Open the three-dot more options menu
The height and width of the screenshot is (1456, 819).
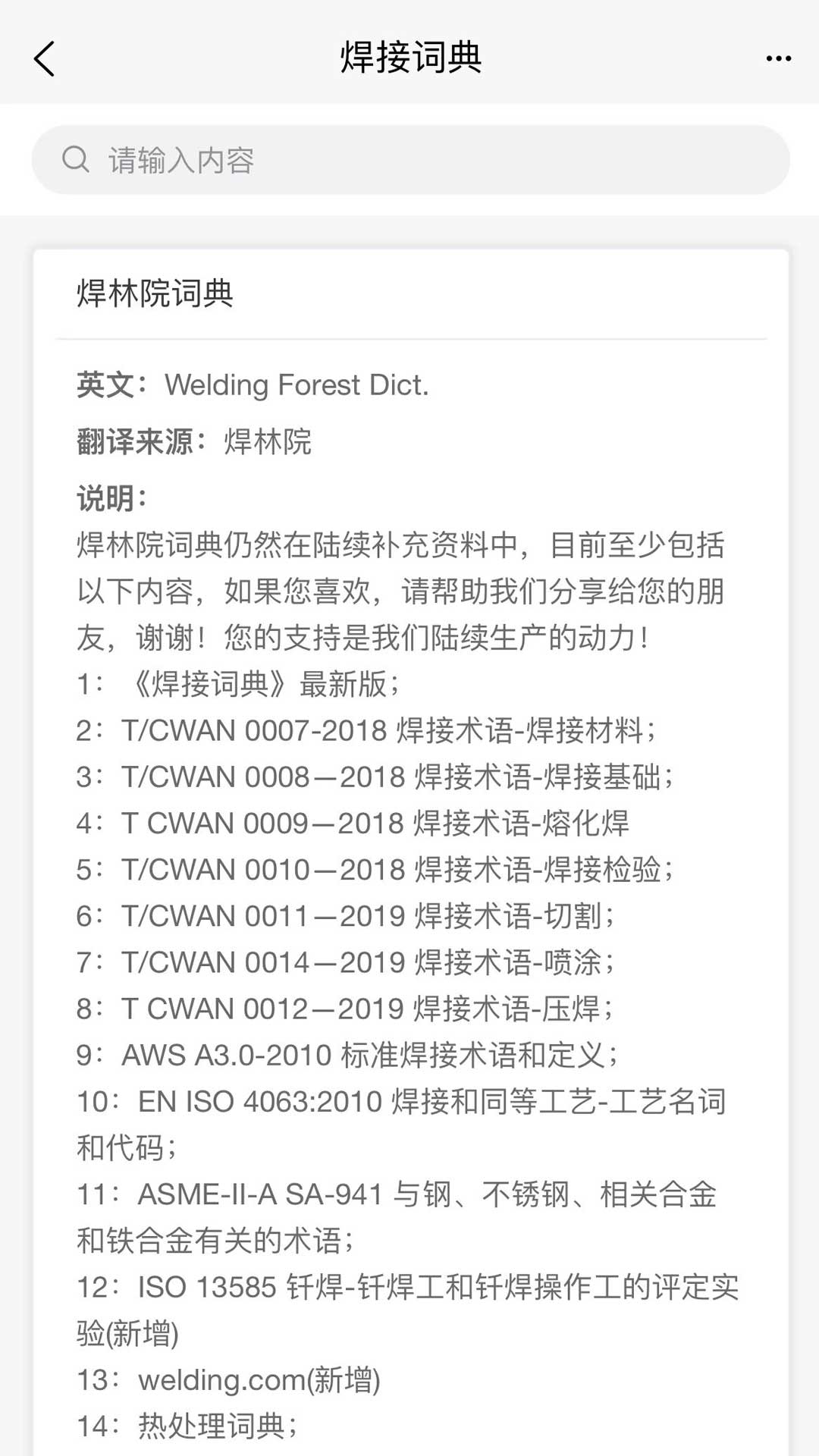tap(778, 58)
